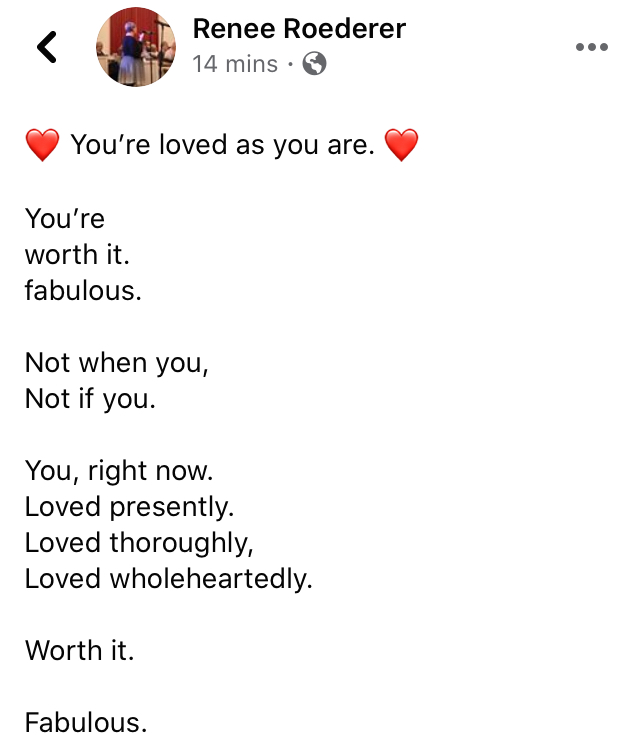Open the post's three-dot options menu
Viewport: 640px width, 751px height.
(592, 47)
